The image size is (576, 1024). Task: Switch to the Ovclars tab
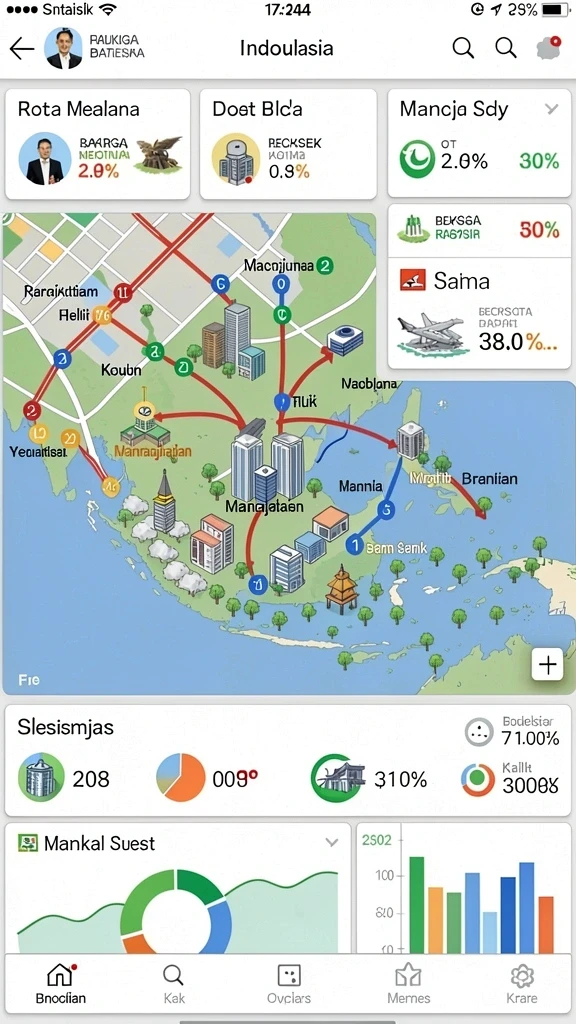[x=289, y=984]
